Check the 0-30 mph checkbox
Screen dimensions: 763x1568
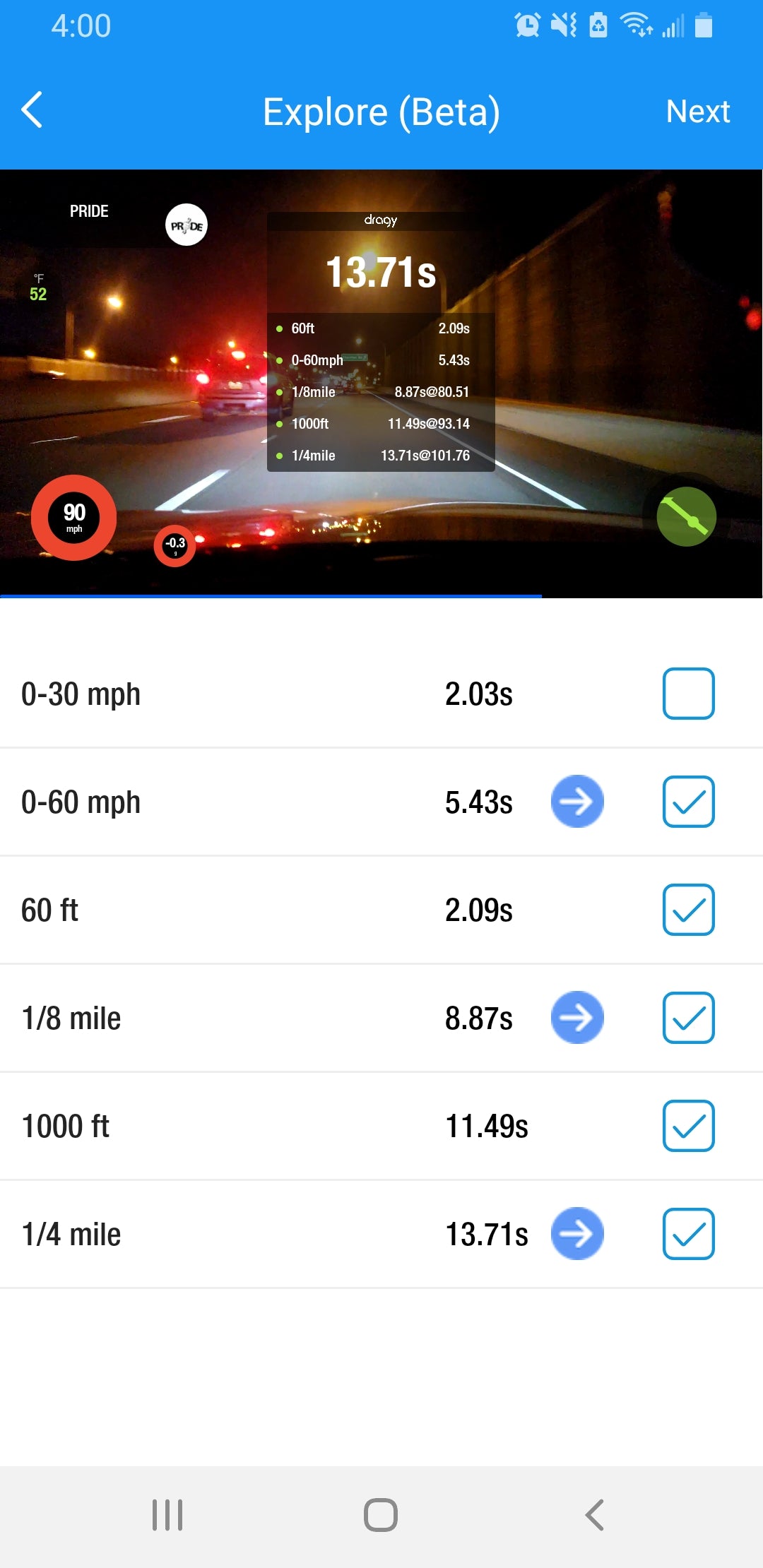(688, 694)
